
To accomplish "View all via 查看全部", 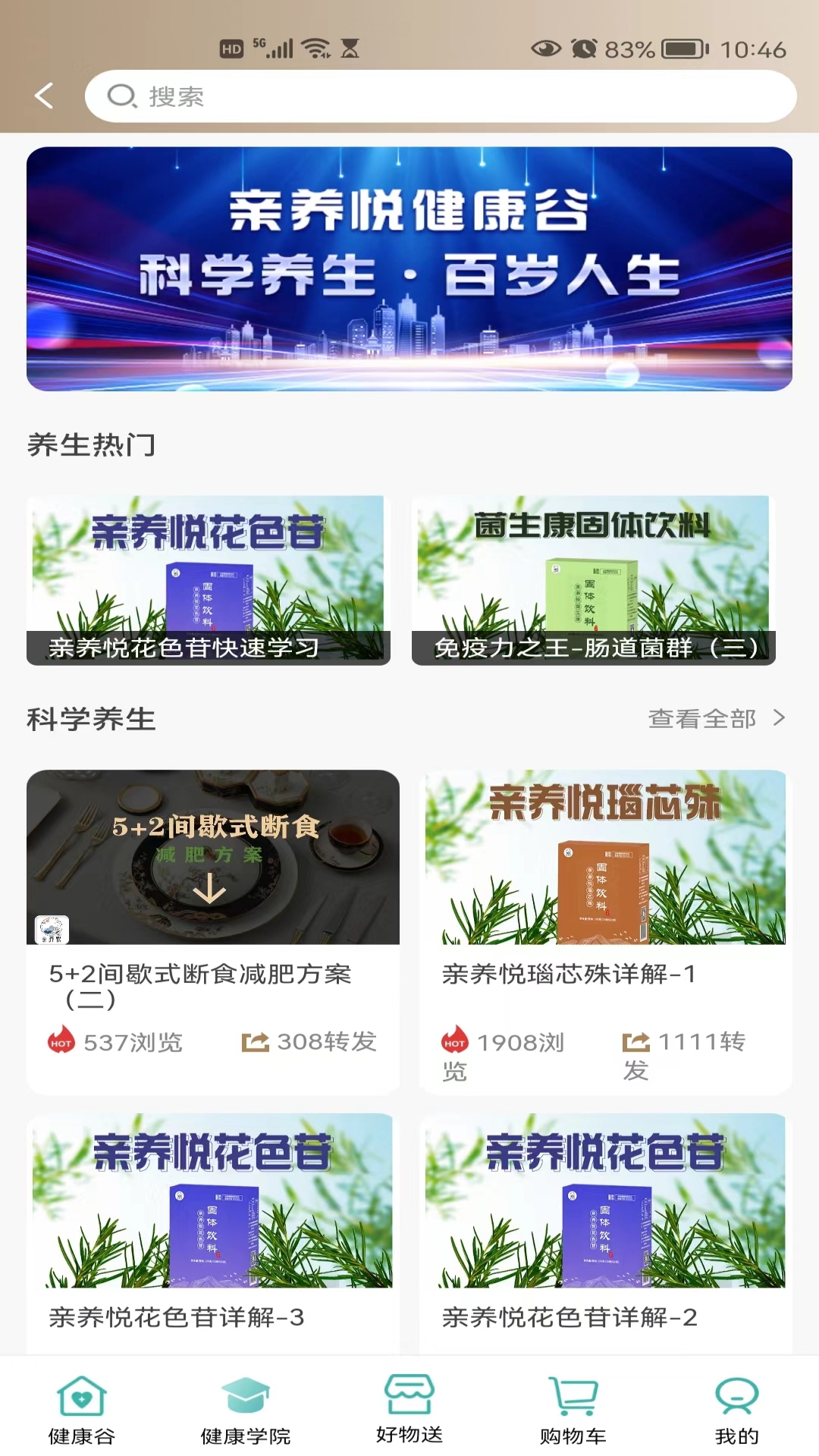I will [x=717, y=718].
